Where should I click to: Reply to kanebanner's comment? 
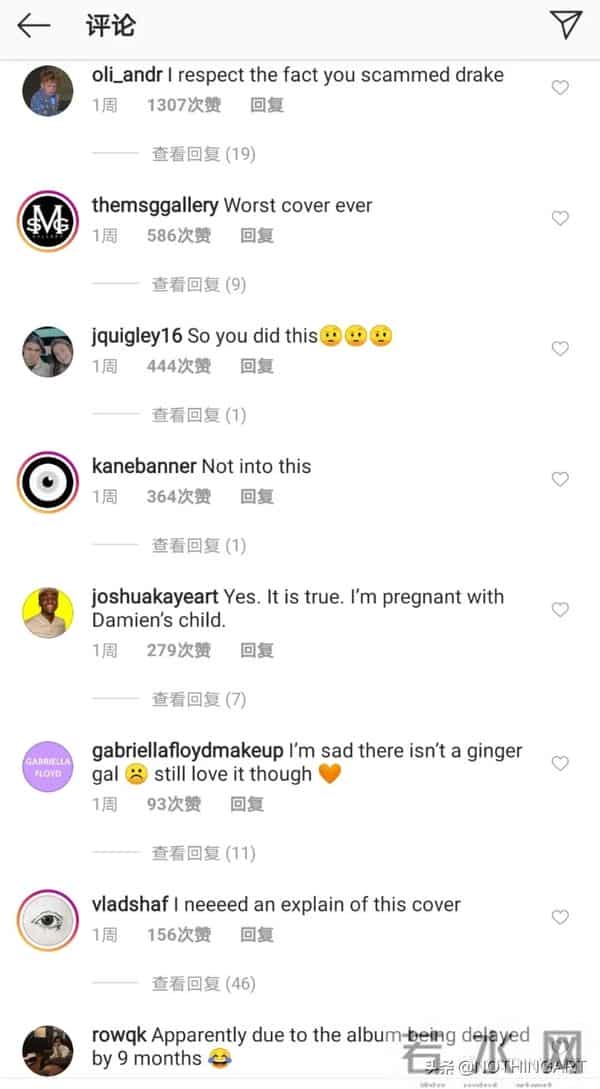click(257, 496)
